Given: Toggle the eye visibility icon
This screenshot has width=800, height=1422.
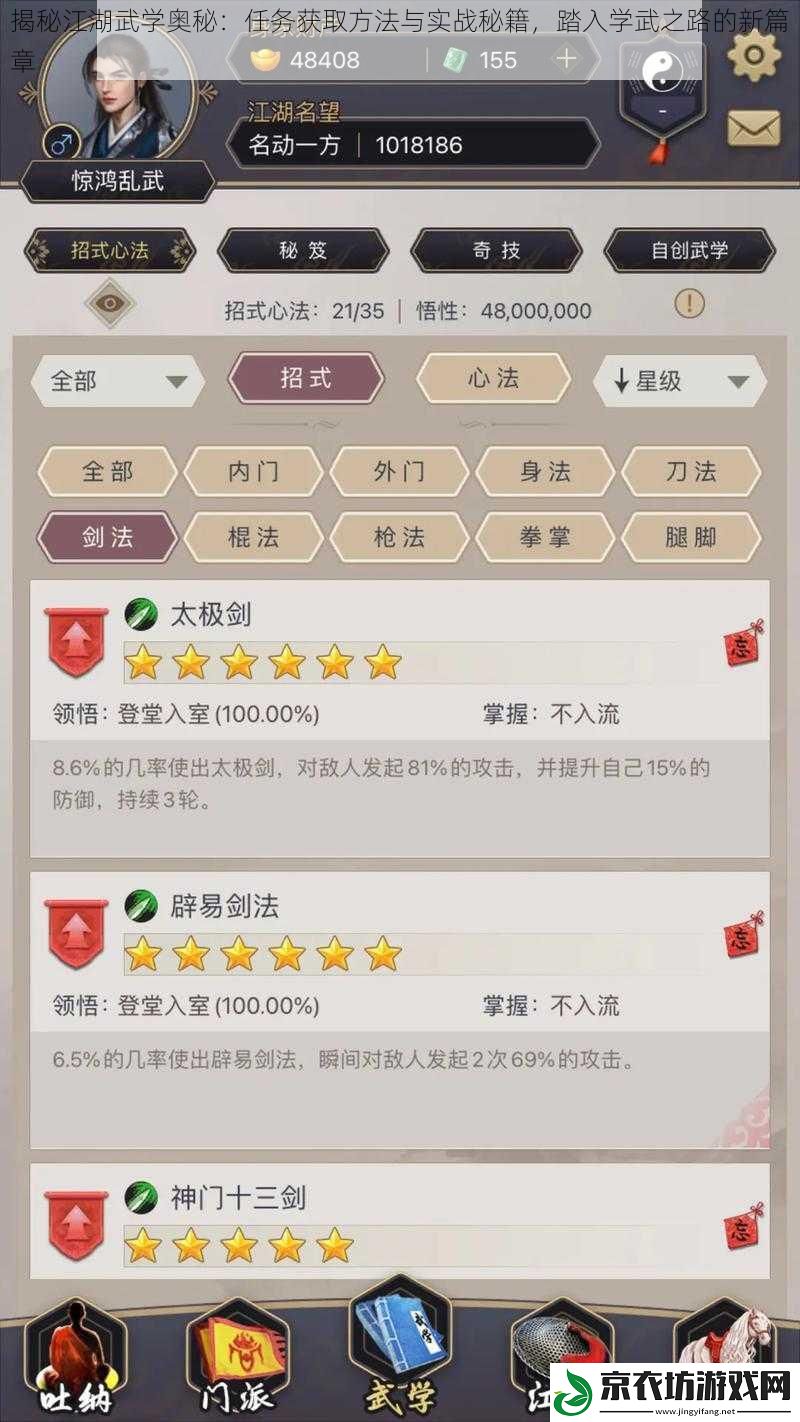Looking at the screenshot, I should (109, 303).
